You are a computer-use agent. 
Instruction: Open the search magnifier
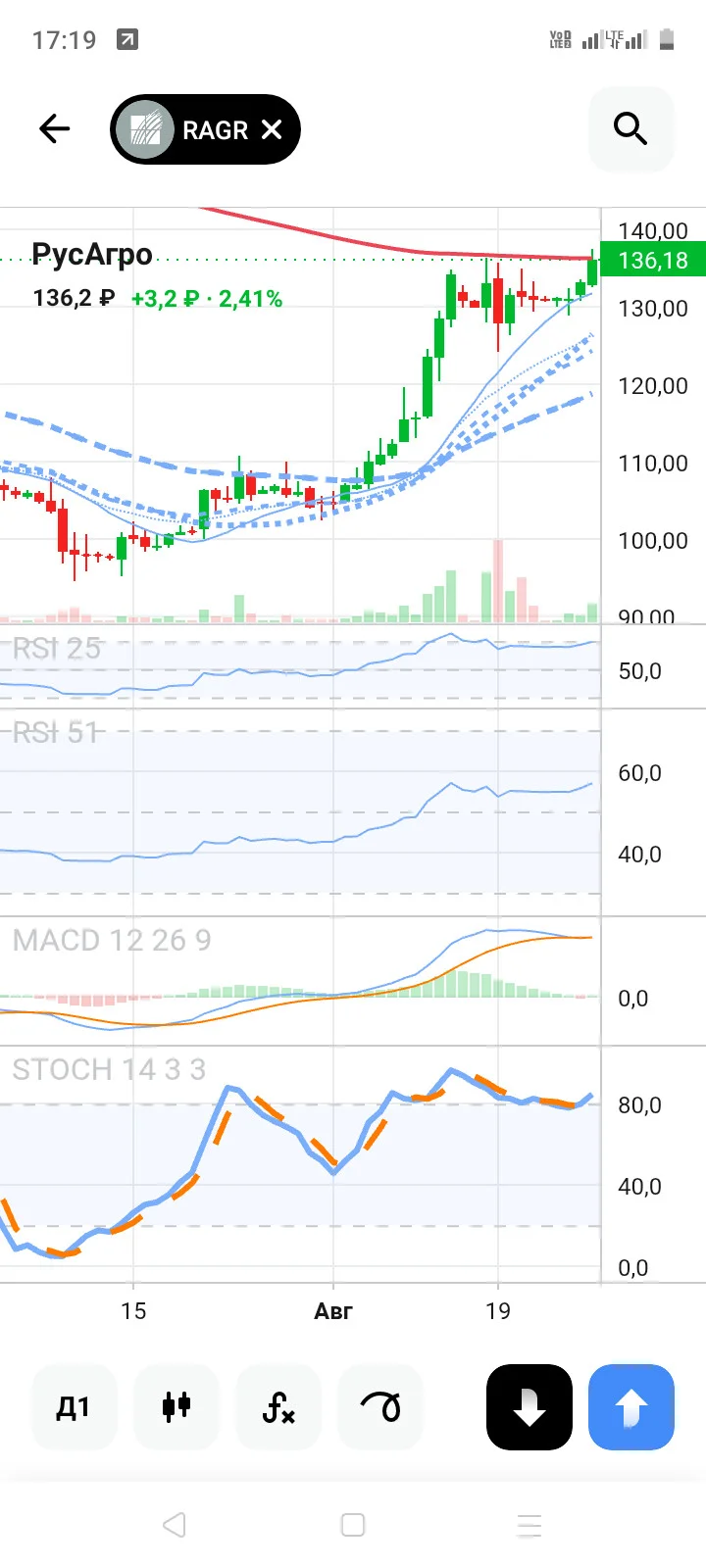pyautogui.click(x=630, y=128)
